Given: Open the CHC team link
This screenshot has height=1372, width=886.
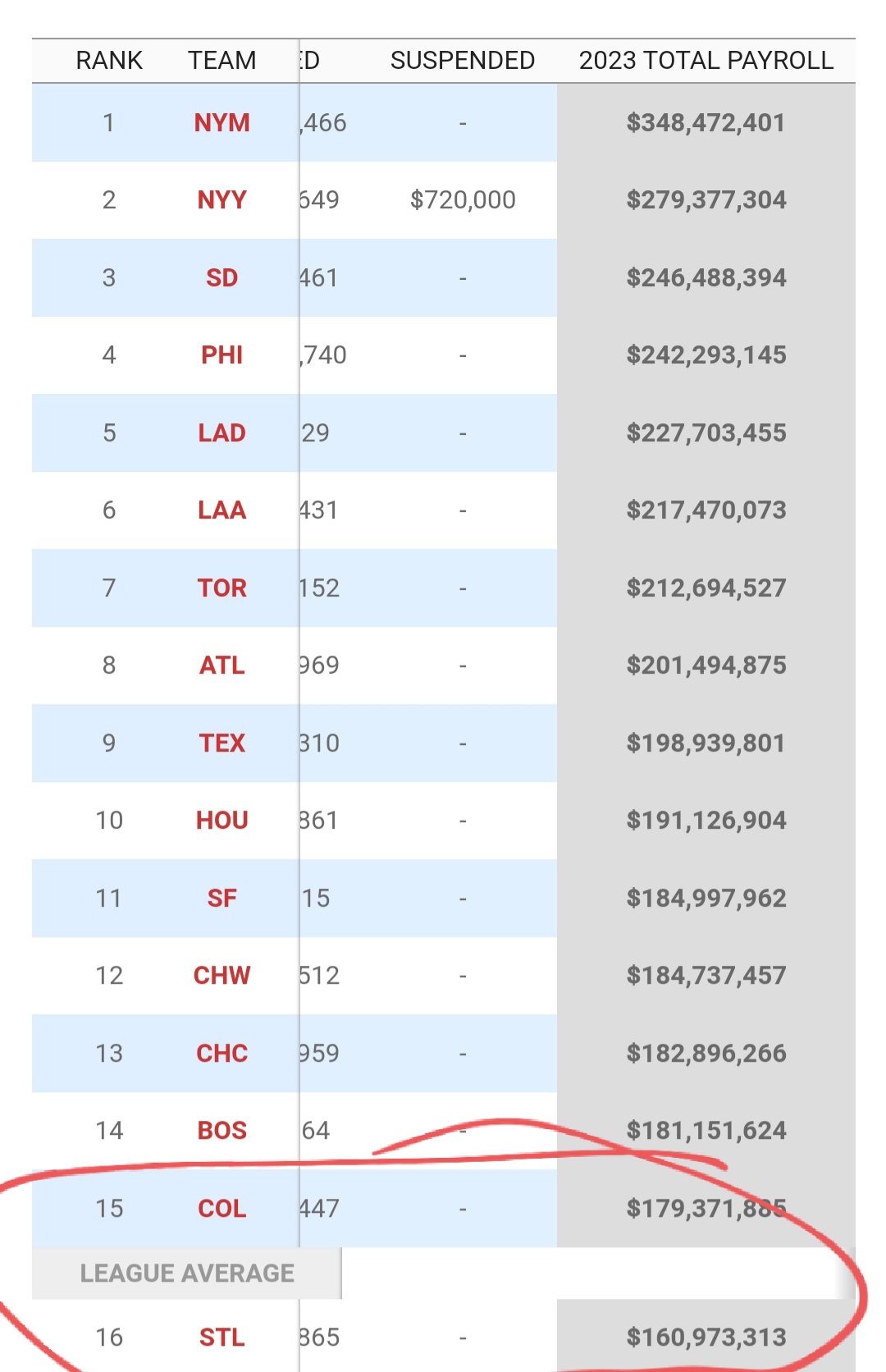Looking at the screenshot, I should tap(221, 1054).
